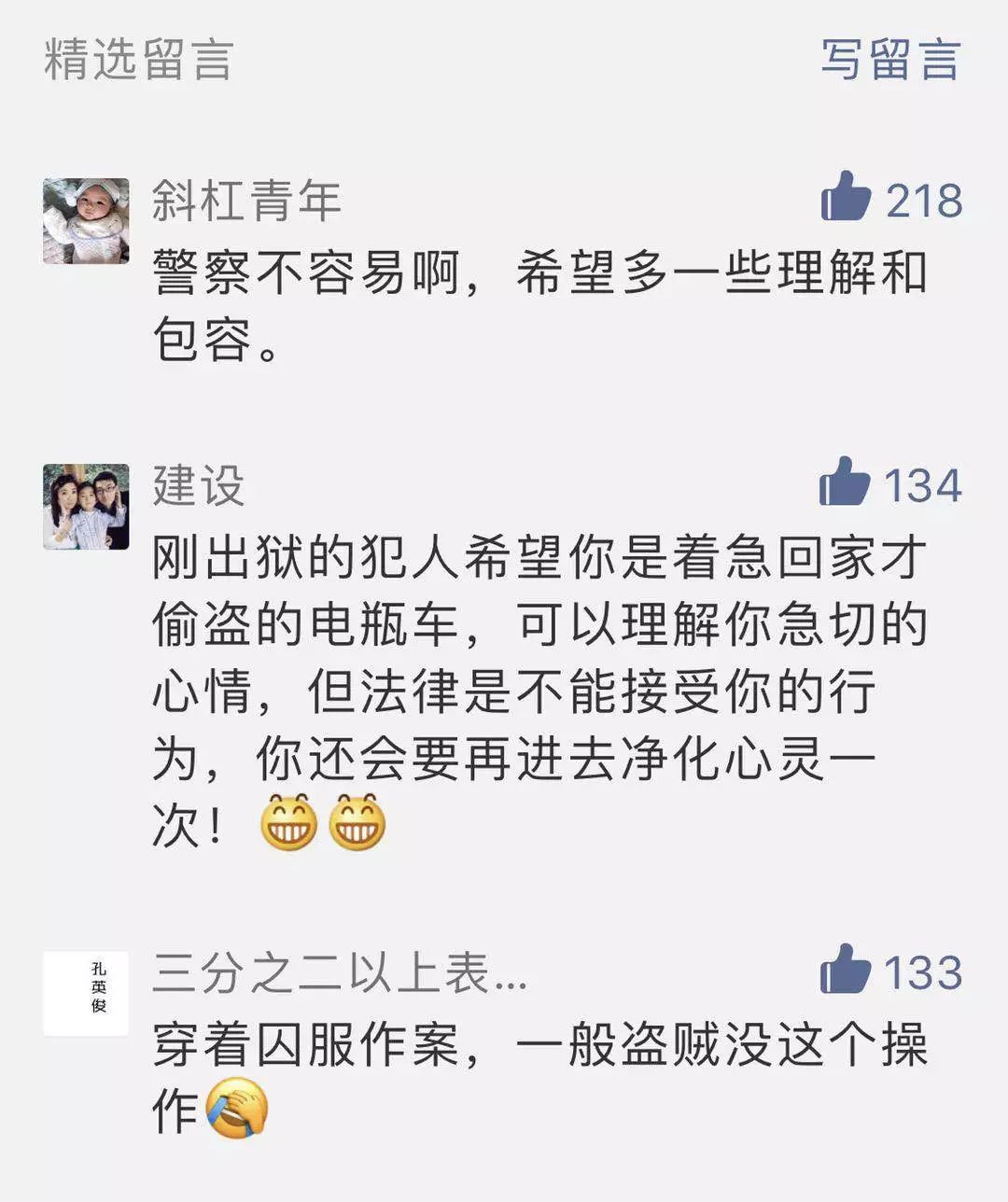
Task: Tap 写留言 to write a comment
Action: (x=889, y=60)
